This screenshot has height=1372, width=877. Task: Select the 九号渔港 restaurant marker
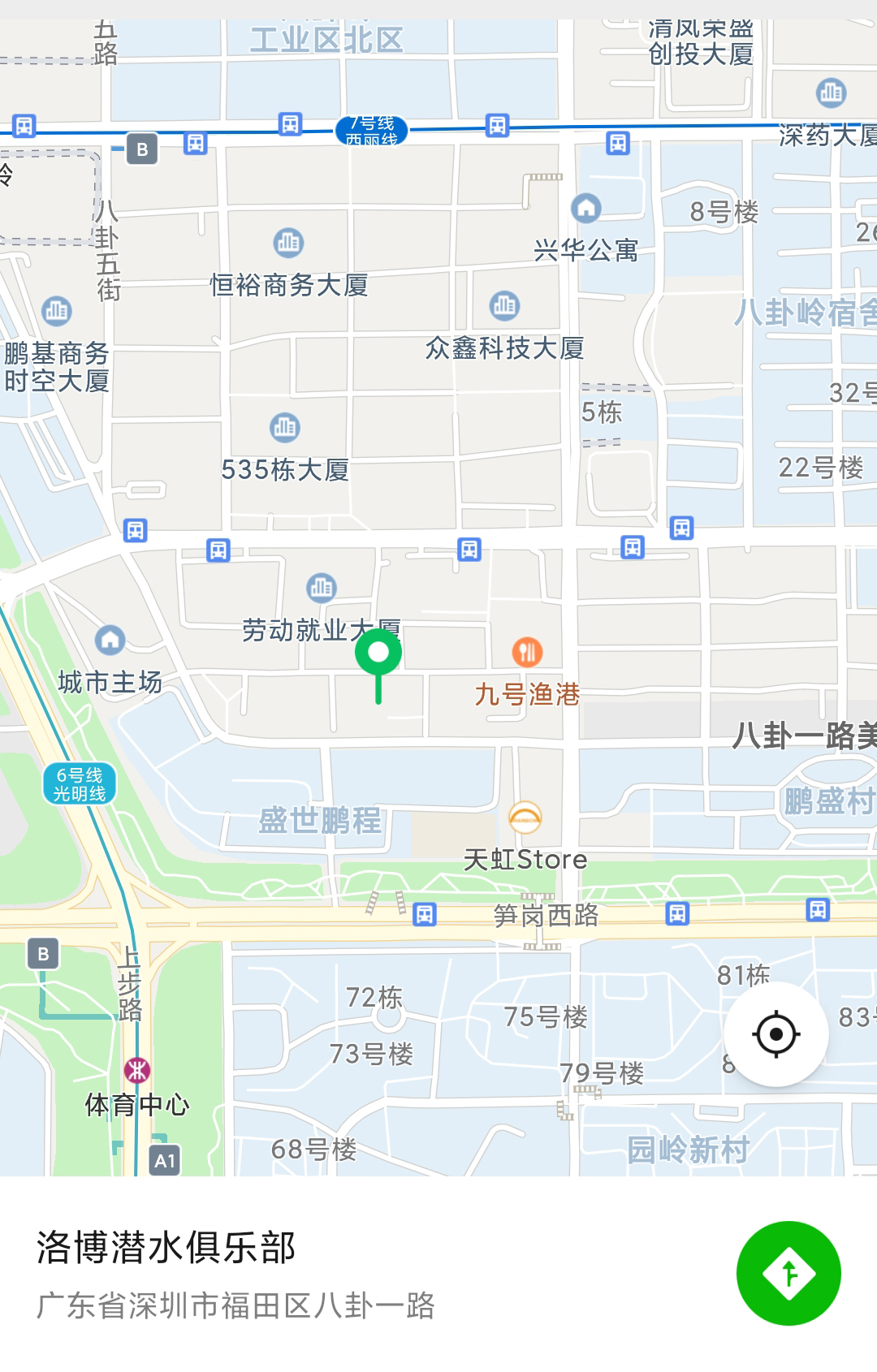(x=527, y=652)
